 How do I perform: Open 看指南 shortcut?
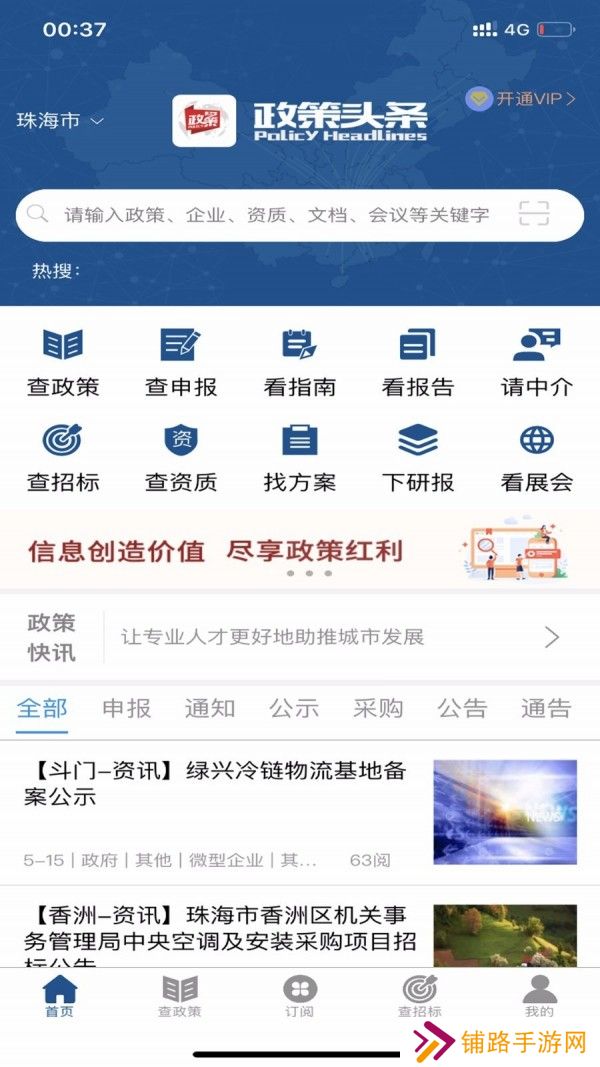coord(299,363)
